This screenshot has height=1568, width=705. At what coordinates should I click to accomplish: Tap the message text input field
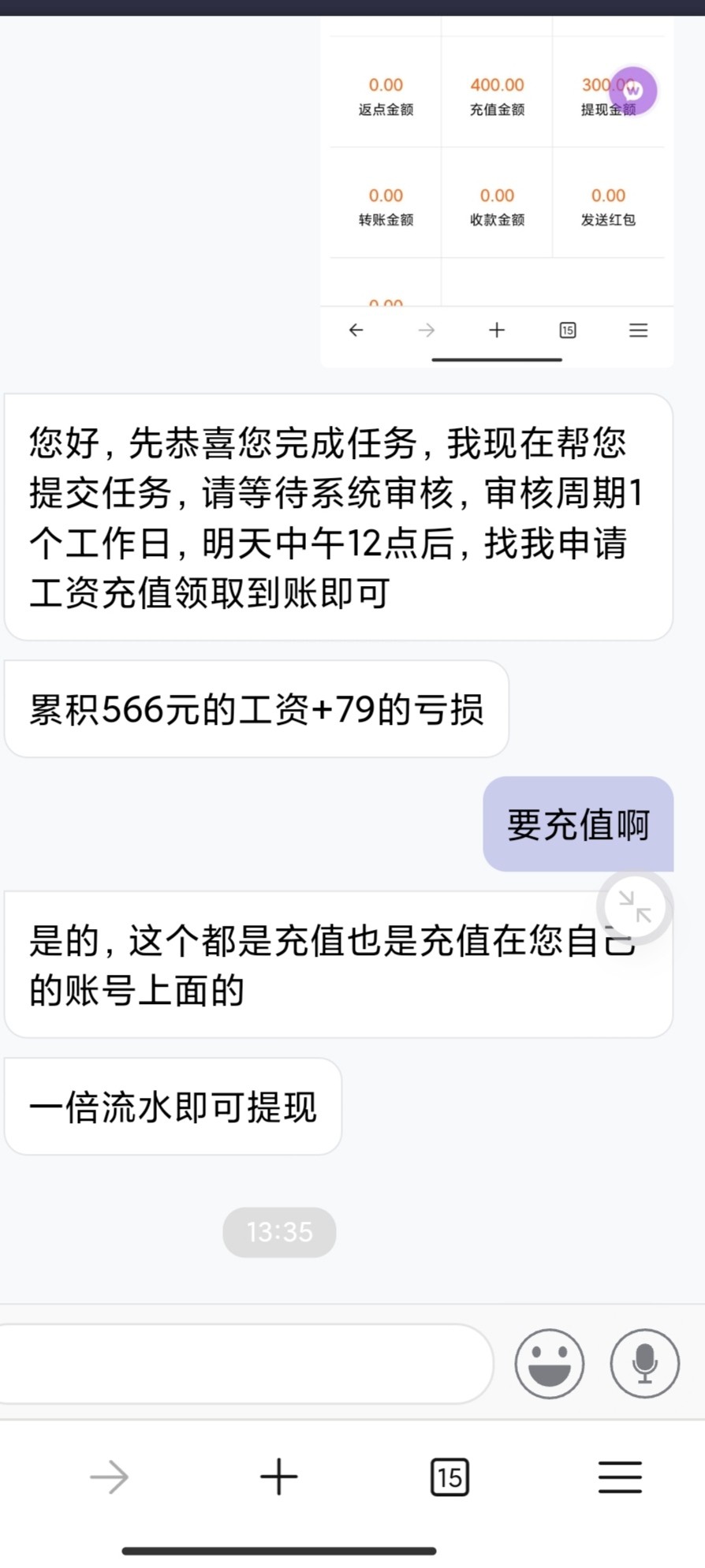pyautogui.click(x=244, y=1364)
